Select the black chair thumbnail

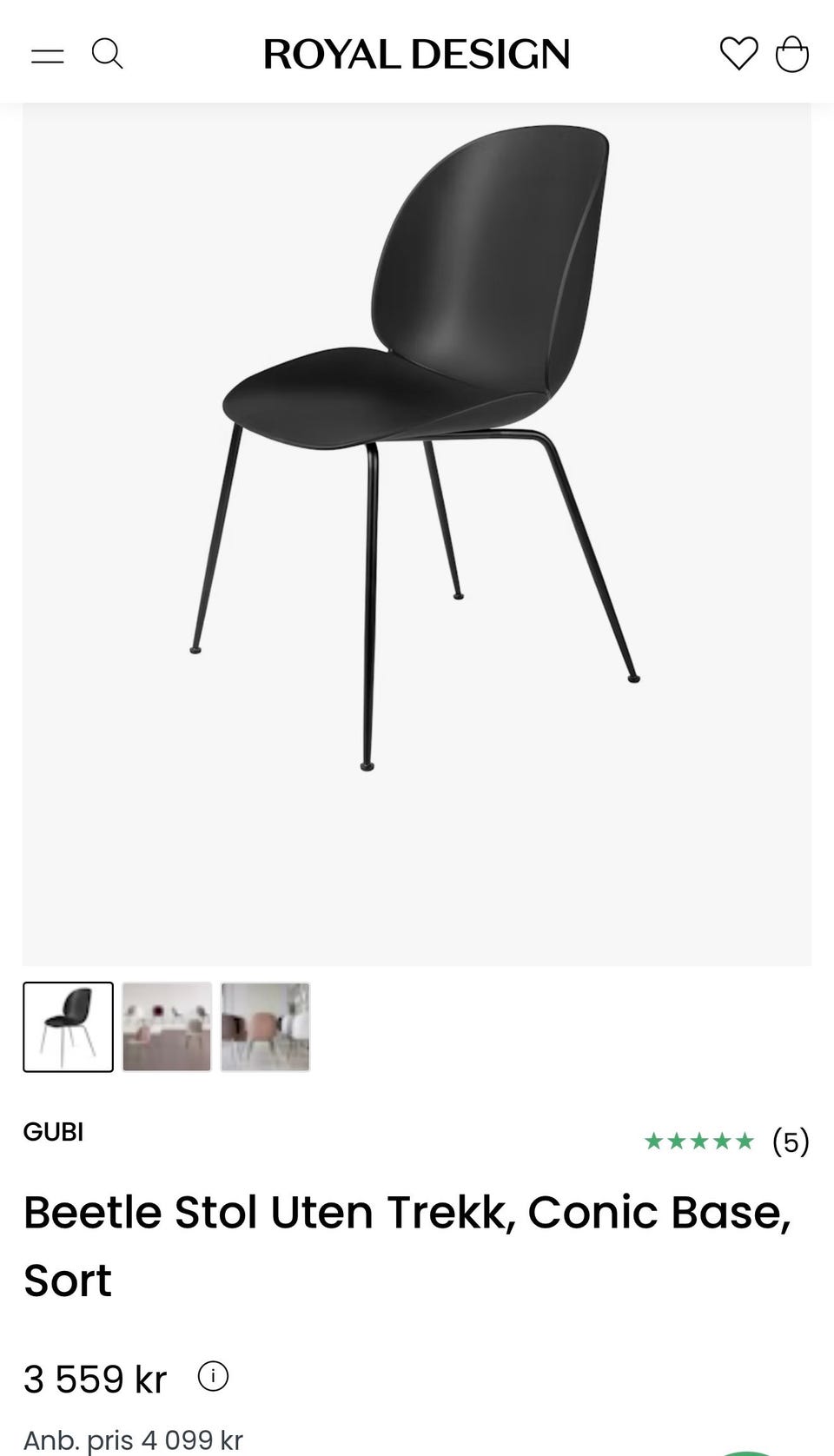tap(68, 1028)
